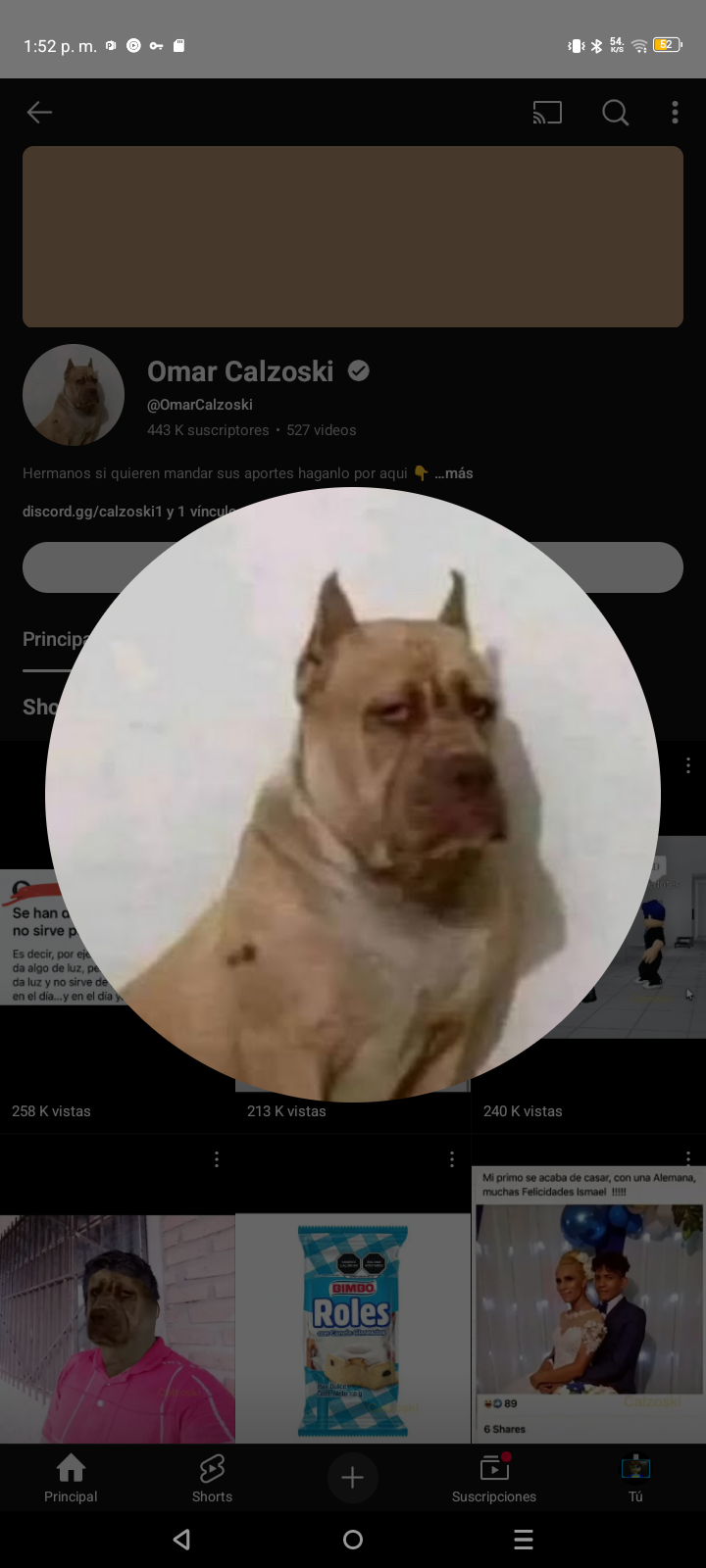Go to the Principal home tab
The image size is (706, 1568).
click(71, 1478)
